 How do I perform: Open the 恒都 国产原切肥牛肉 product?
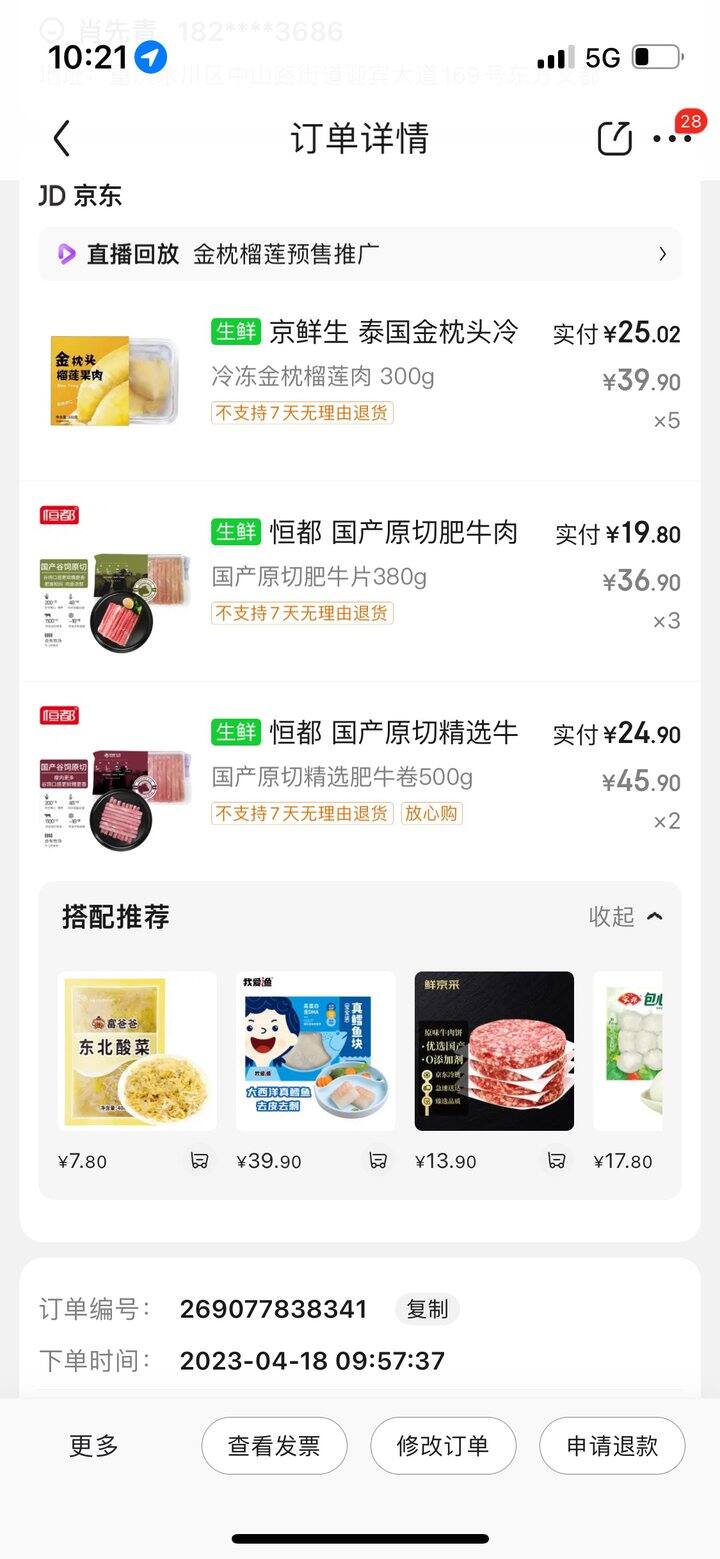pyautogui.click(x=360, y=576)
